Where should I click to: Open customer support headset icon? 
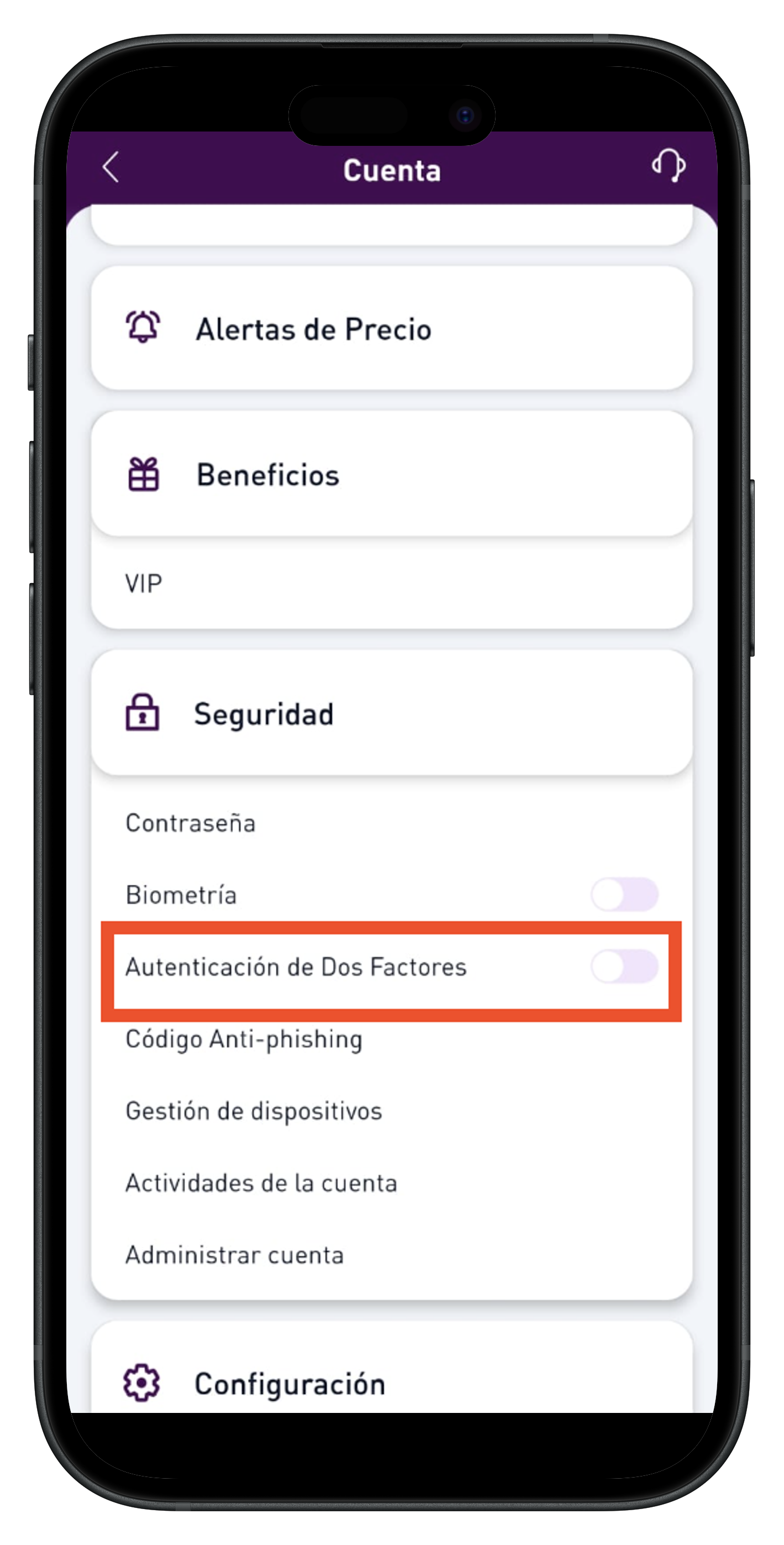click(669, 165)
